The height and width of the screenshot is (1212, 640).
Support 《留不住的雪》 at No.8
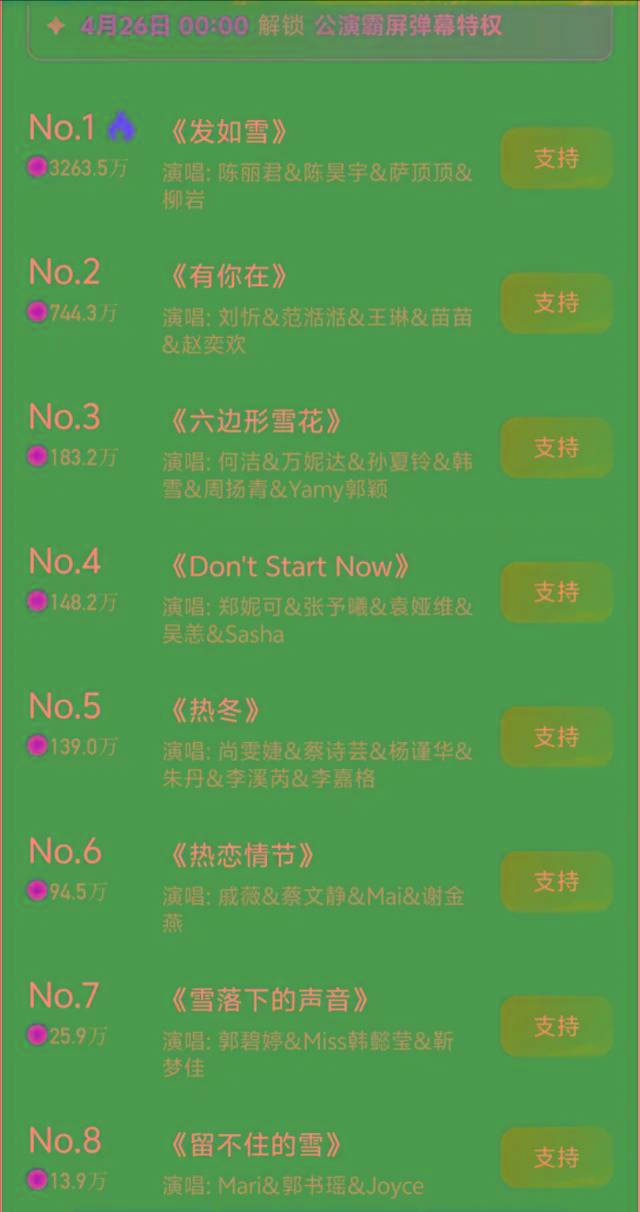pyautogui.click(x=556, y=1157)
